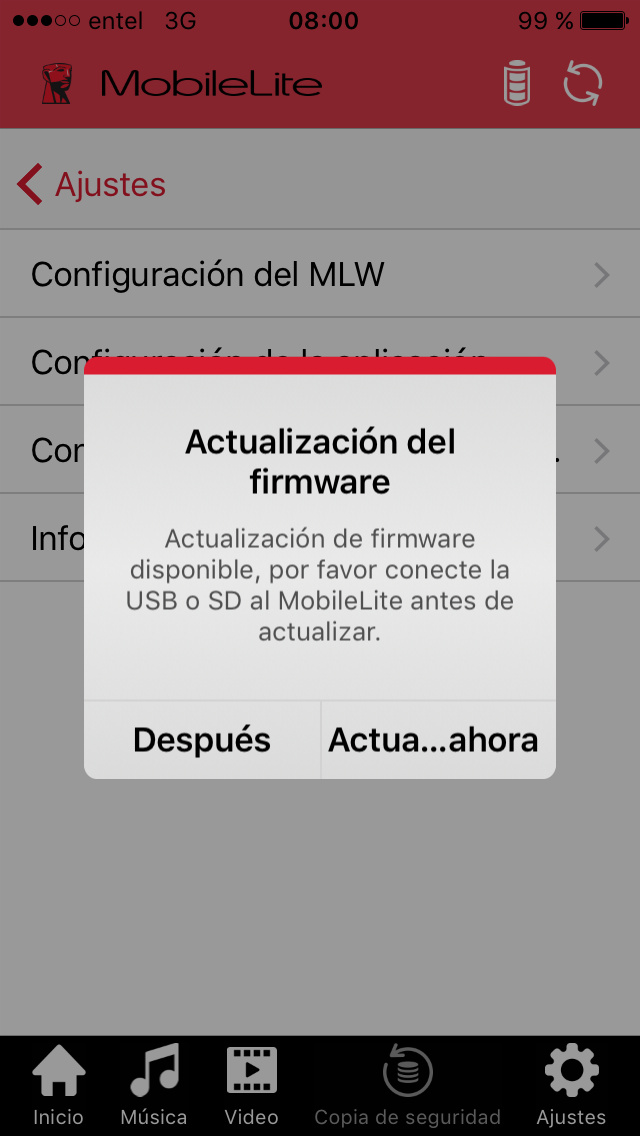Switch to the Música tab
Screen dimensions: 640x1136
(154, 1085)
